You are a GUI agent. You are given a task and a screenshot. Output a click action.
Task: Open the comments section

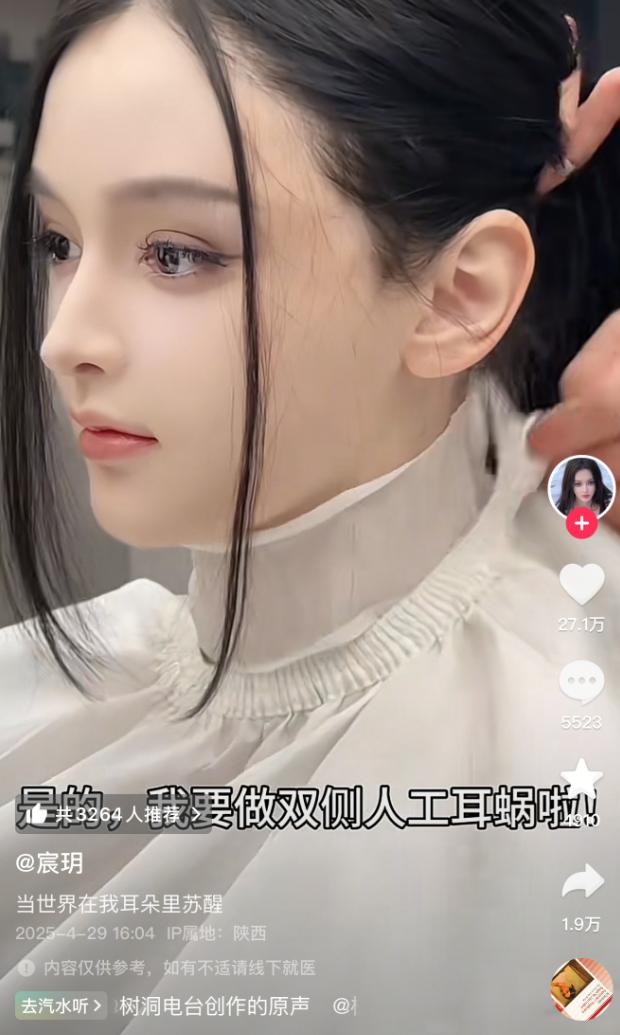pos(581,682)
